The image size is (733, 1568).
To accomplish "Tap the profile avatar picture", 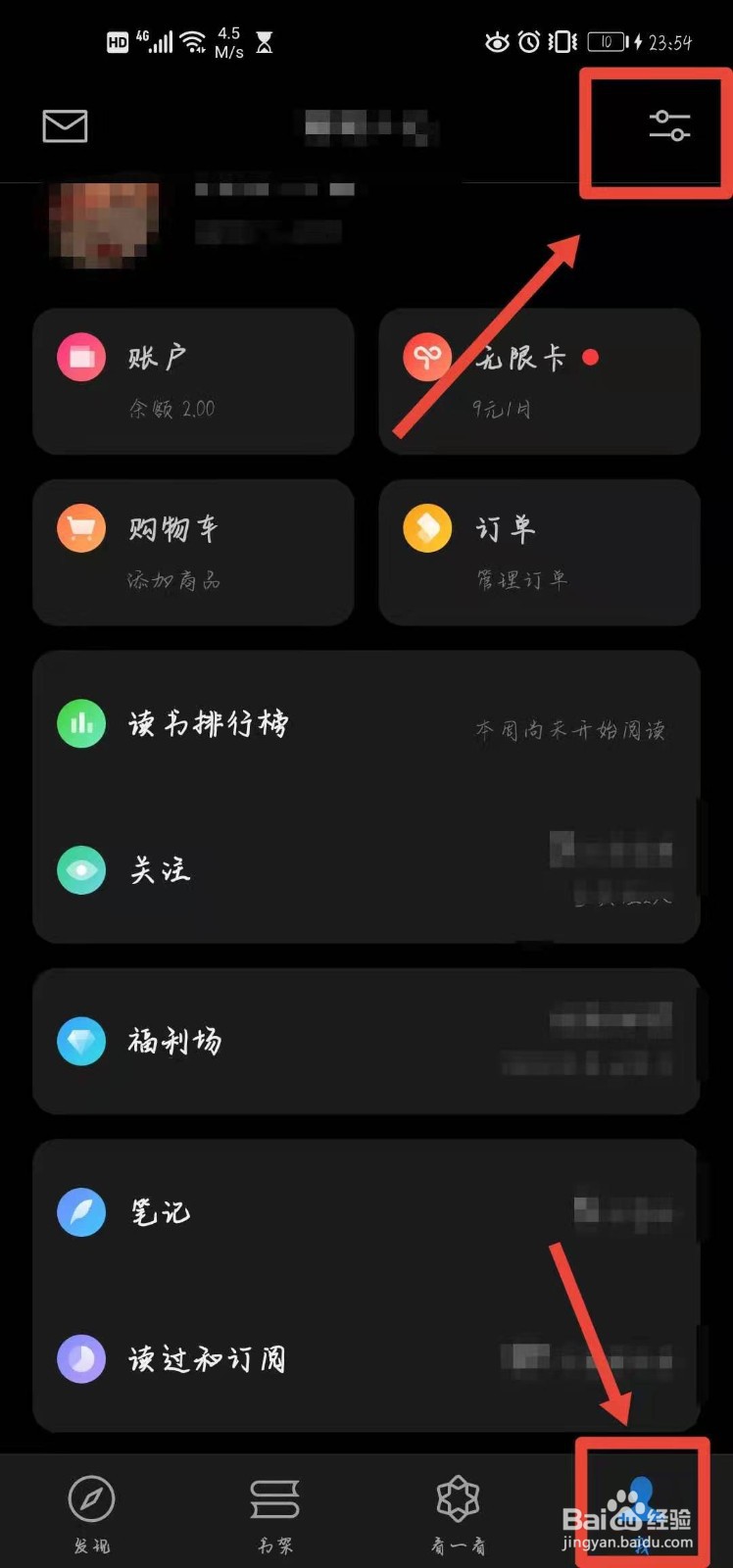I will click(101, 223).
